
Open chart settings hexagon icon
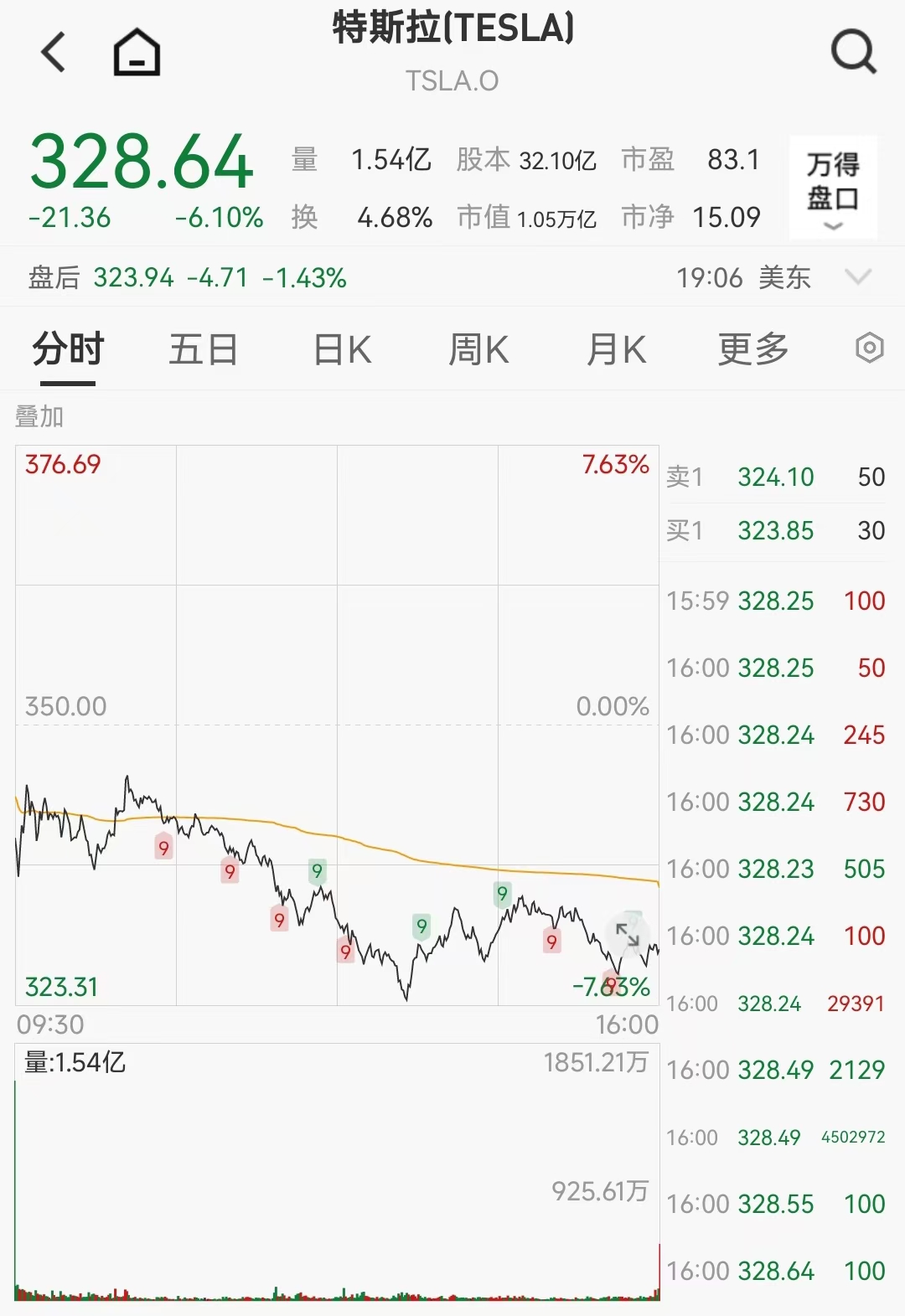point(869,348)
